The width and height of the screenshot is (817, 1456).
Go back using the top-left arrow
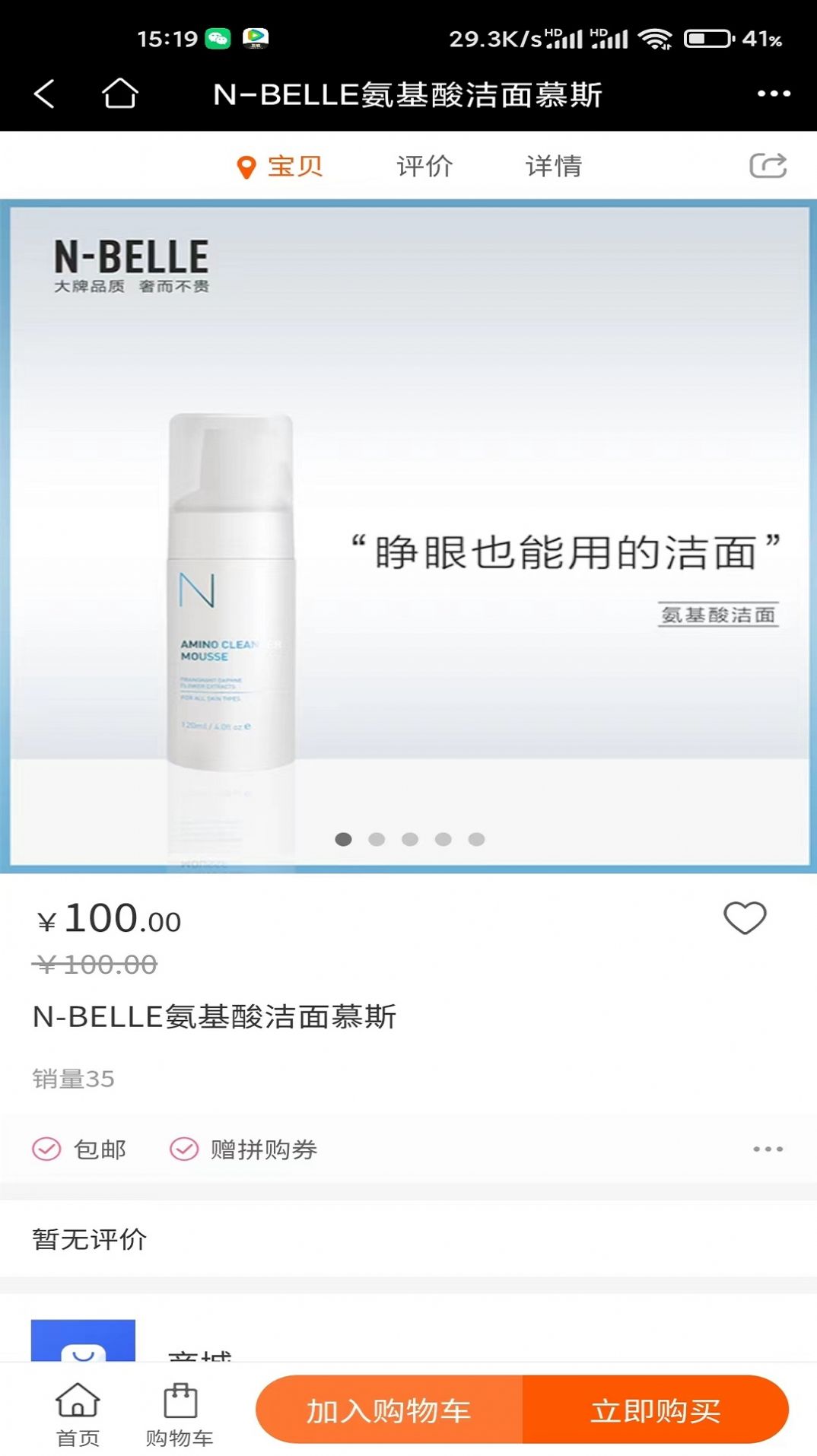coord(45,94)
